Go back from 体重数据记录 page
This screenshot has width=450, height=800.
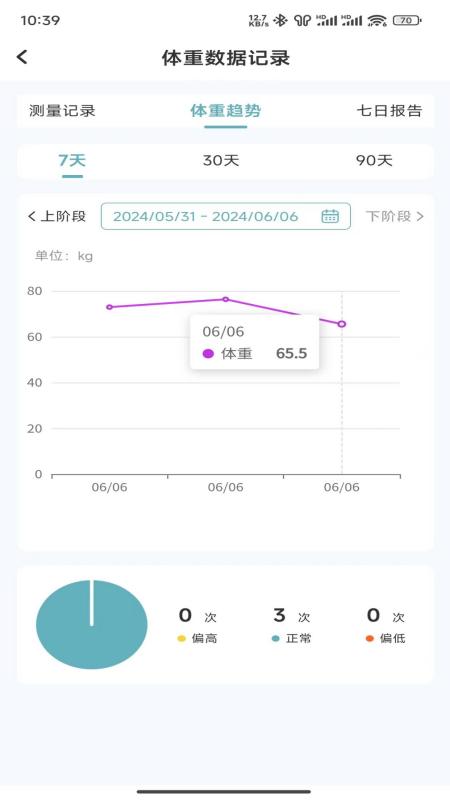(x=22, y=57)
